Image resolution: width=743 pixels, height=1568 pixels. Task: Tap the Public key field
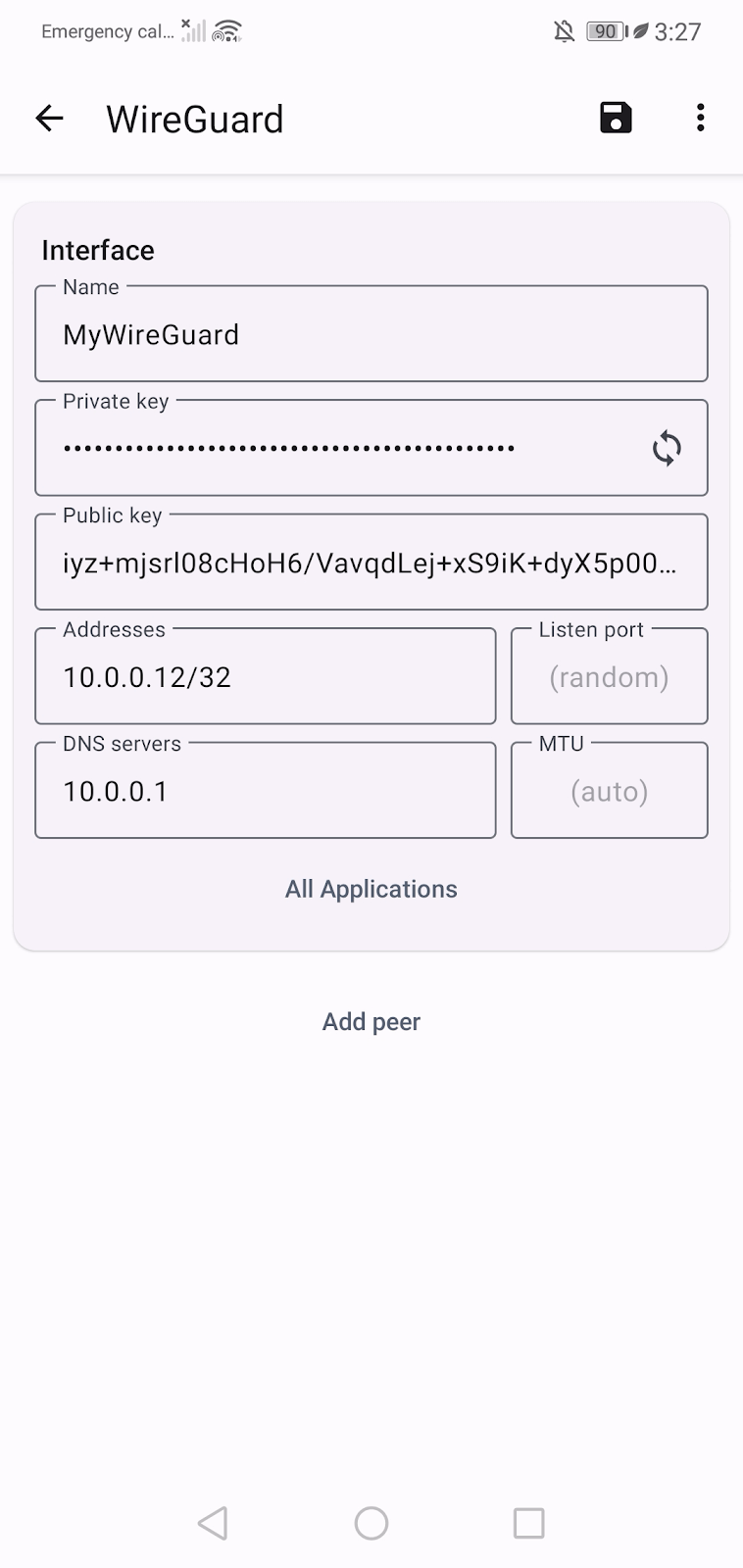coord(371,563)
